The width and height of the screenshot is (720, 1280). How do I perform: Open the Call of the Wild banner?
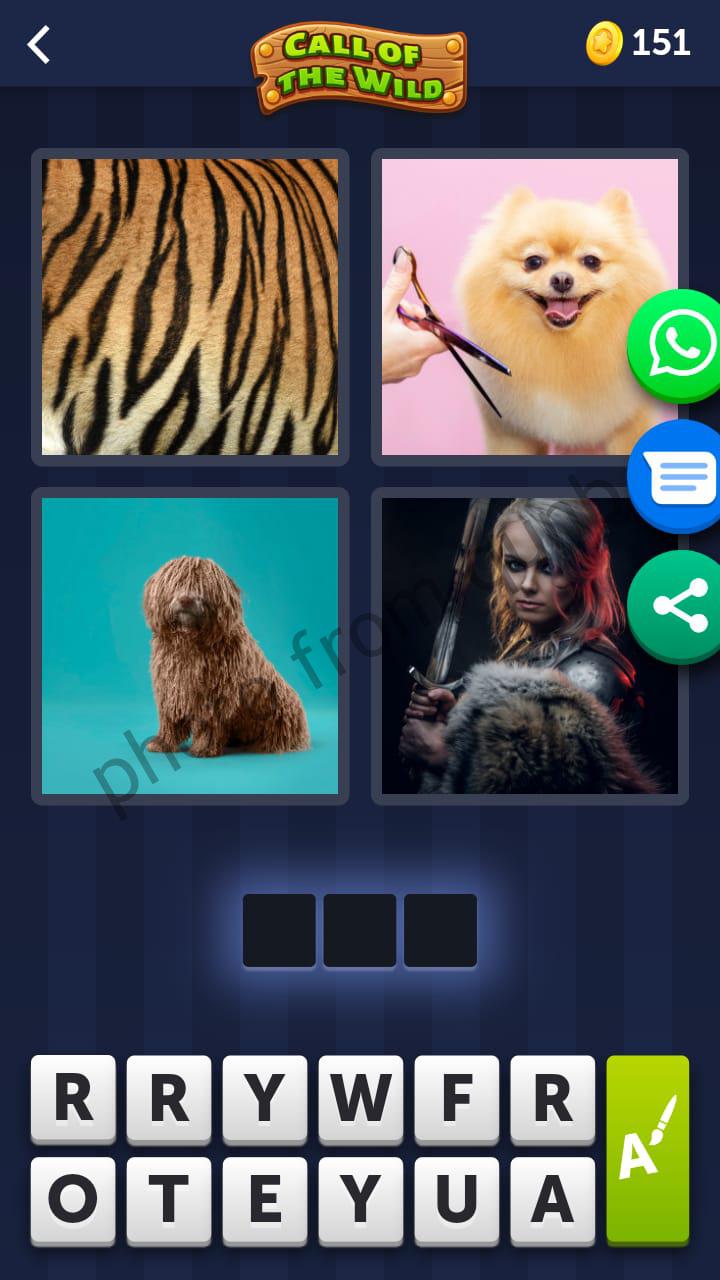coord(360,60)
